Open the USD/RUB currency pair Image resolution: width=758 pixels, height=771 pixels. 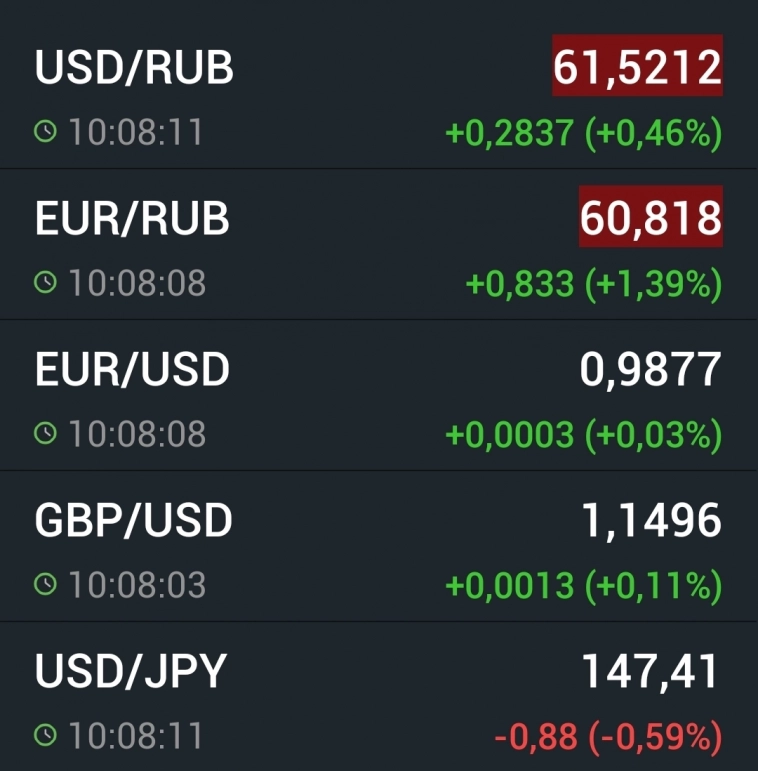[x=134, y=68]
